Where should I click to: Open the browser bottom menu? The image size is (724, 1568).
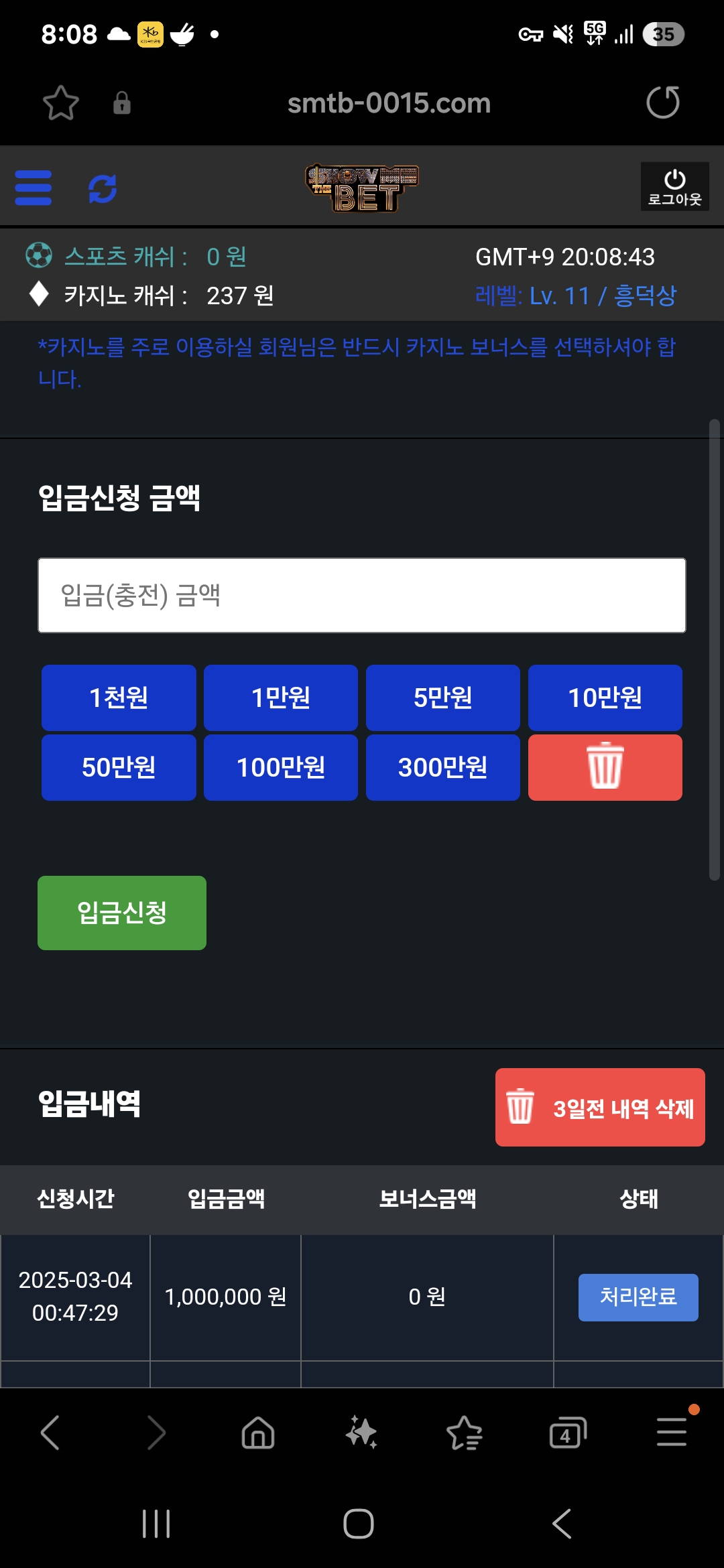672,1431
